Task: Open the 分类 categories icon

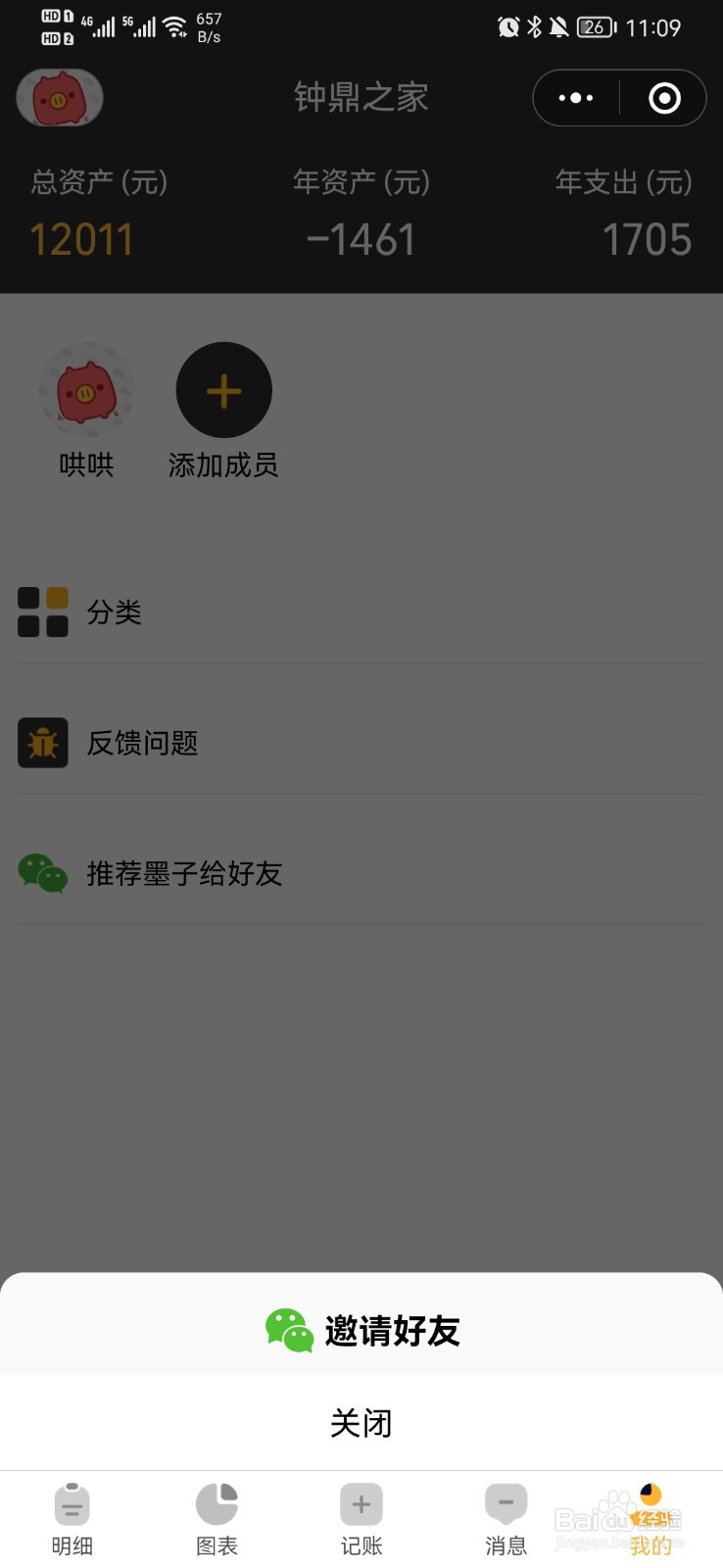Action: (x=42, y=612)
